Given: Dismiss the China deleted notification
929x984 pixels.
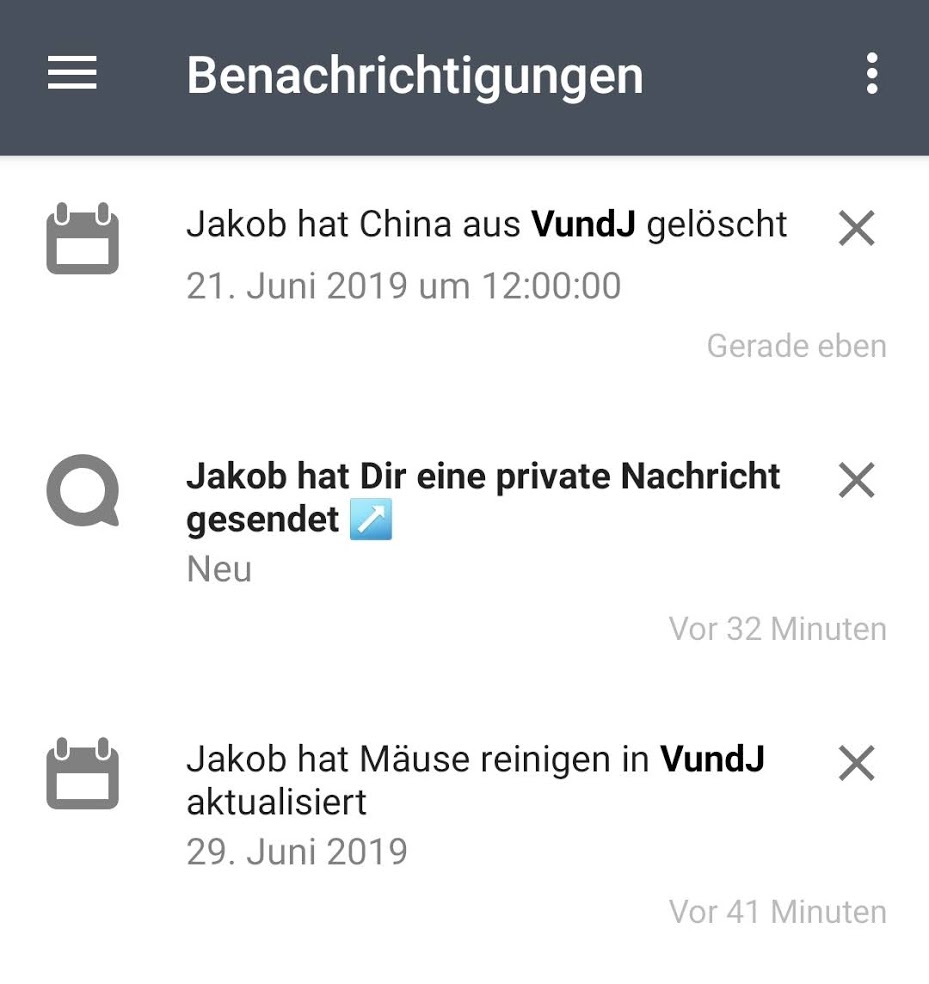Looking at the screenshot, I should pos(856,229).
